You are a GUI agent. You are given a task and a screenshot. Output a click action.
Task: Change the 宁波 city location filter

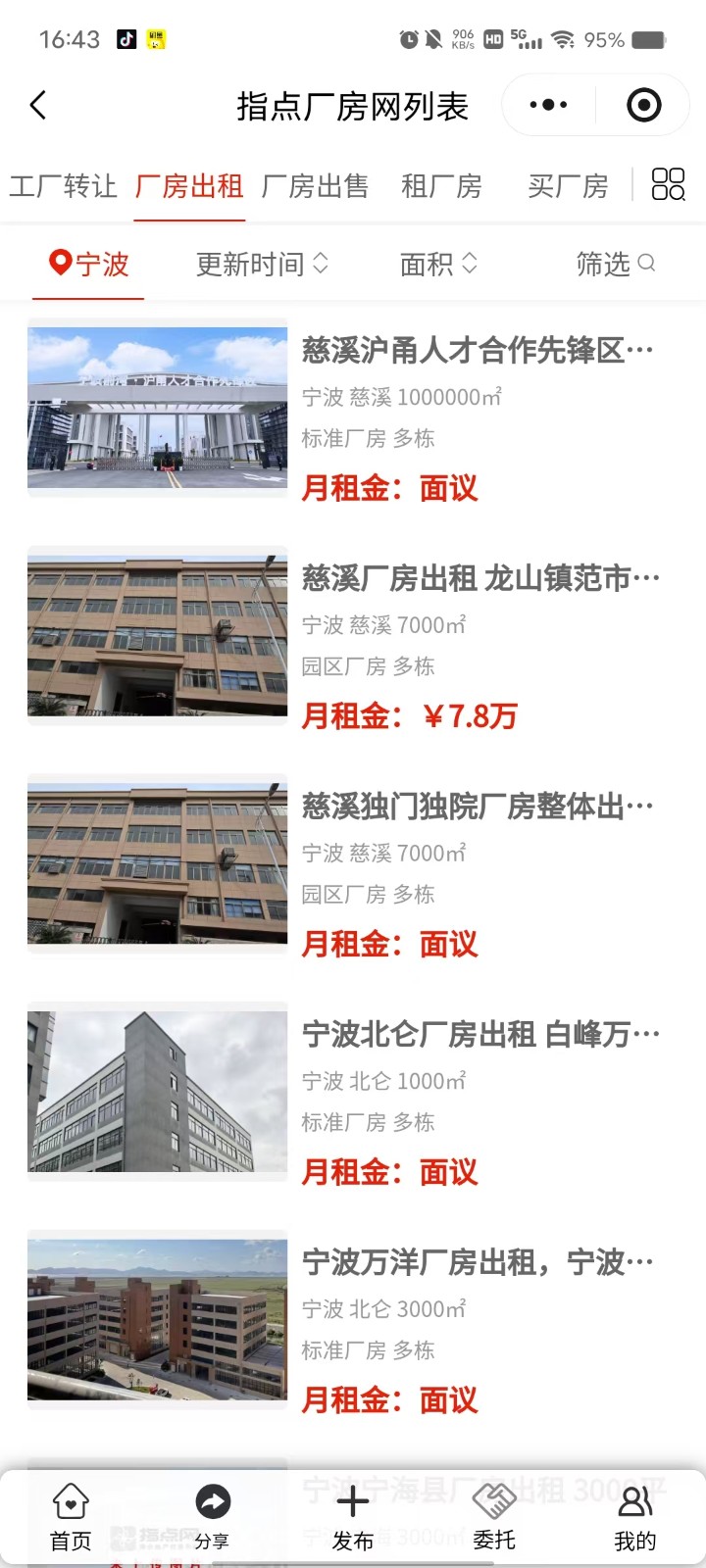tap(89, 264)
